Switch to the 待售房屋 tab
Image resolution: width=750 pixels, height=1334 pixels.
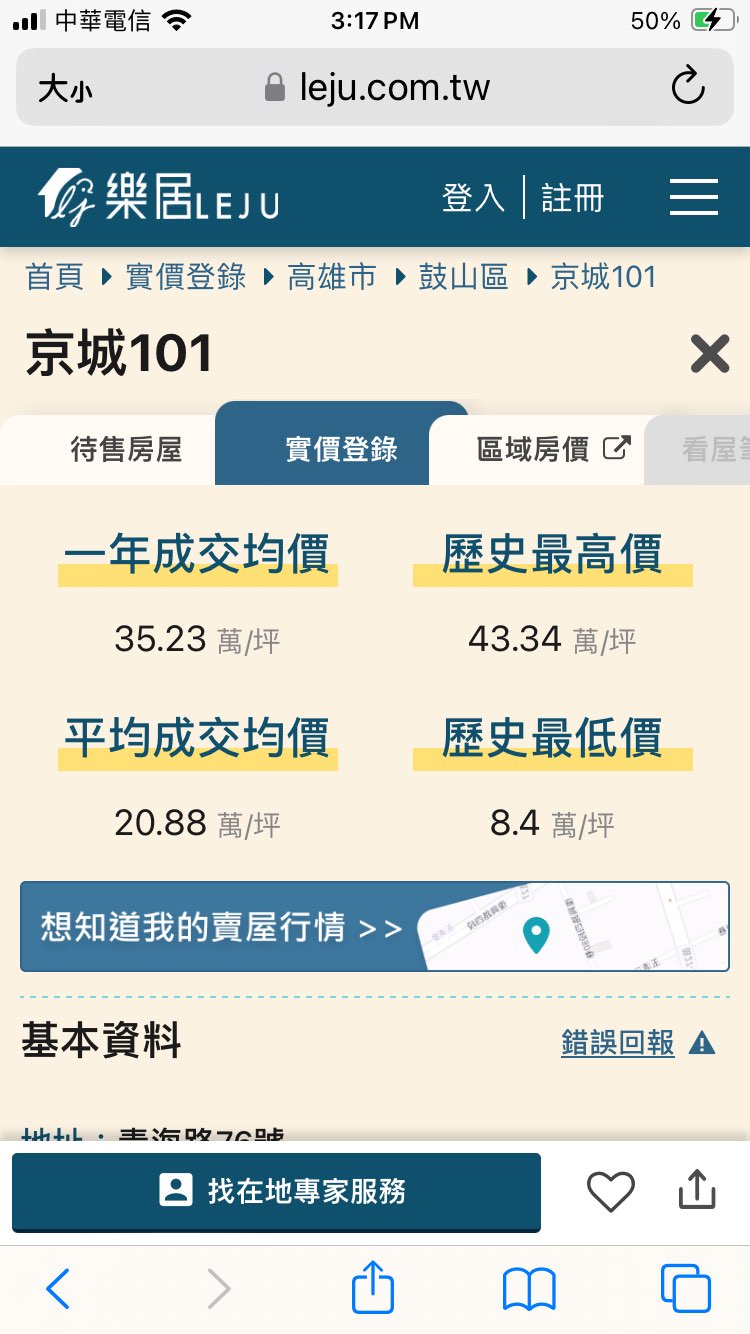126,449
